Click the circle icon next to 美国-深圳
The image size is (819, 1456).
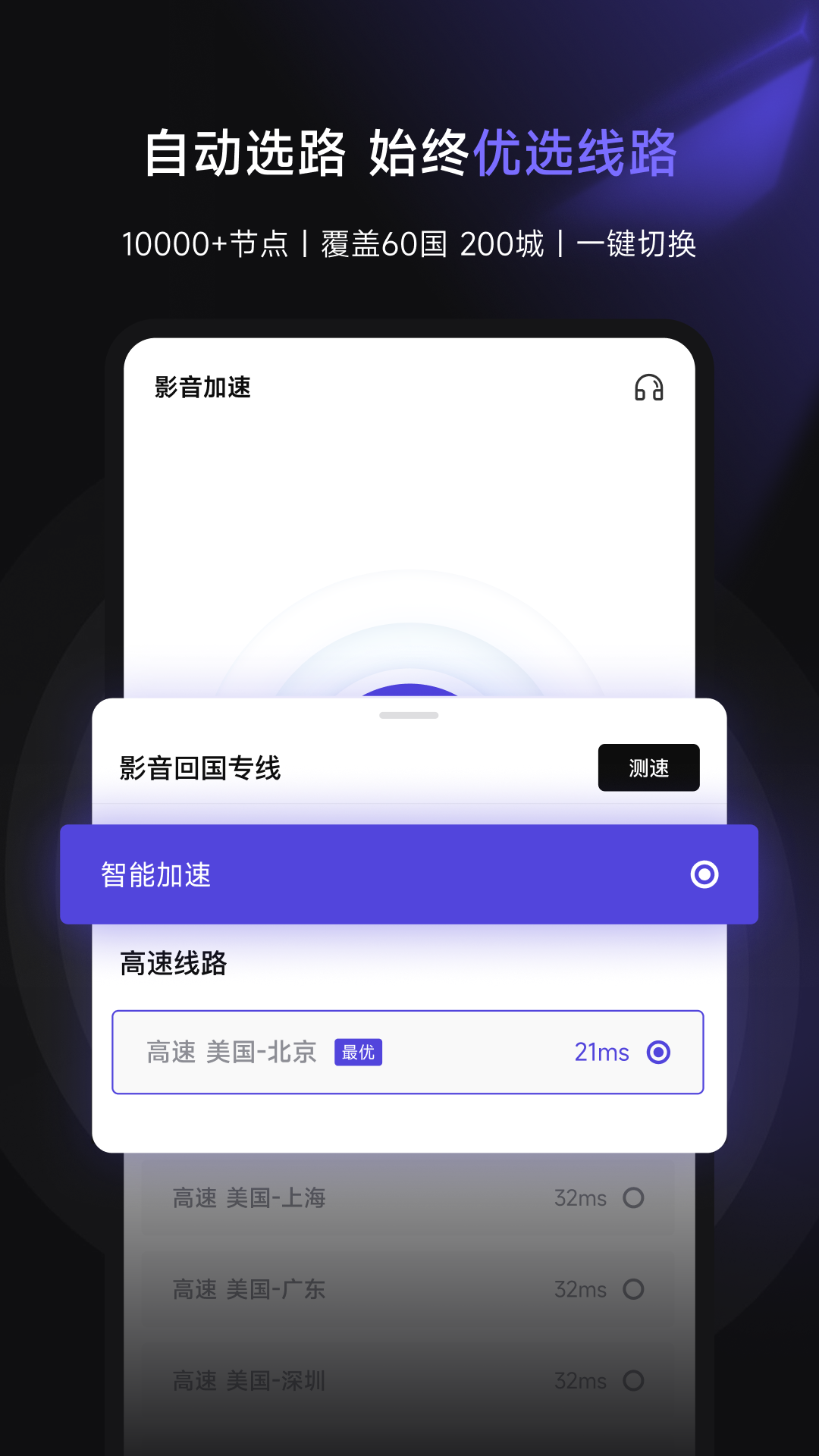click(634, 1380)
